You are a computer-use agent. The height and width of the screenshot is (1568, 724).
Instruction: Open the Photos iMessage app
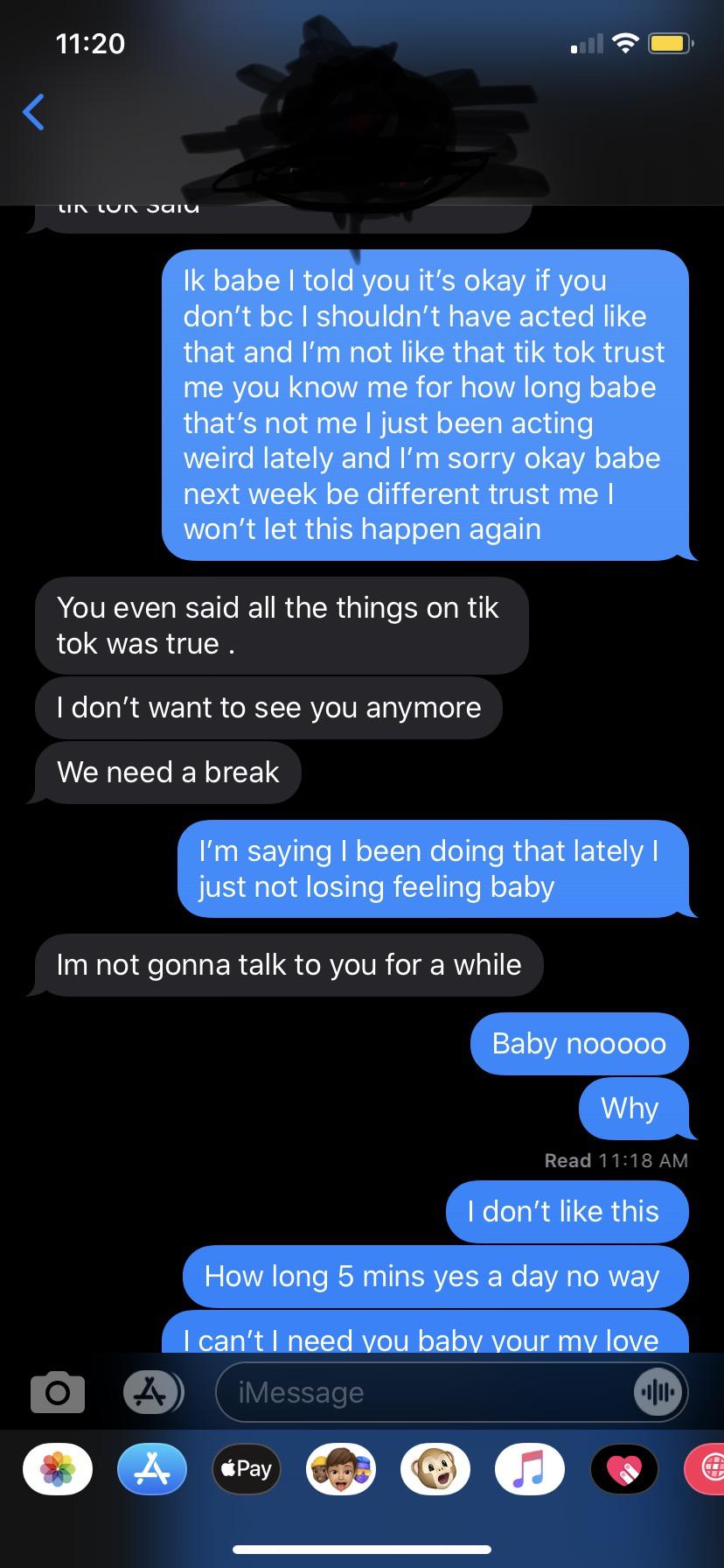click(58, 1469)
